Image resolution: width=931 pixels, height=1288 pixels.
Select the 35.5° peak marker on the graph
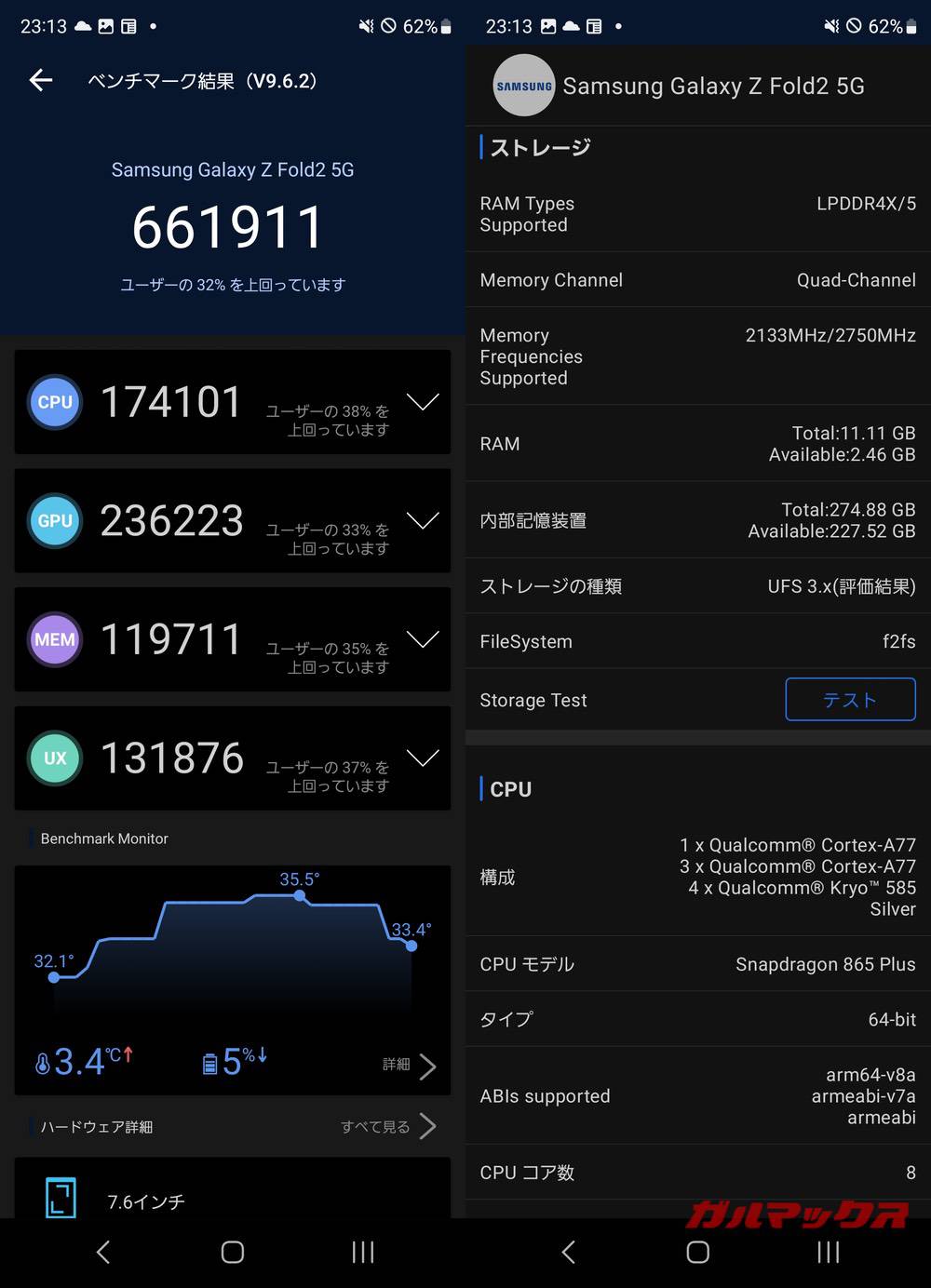(x=300, y=897)
